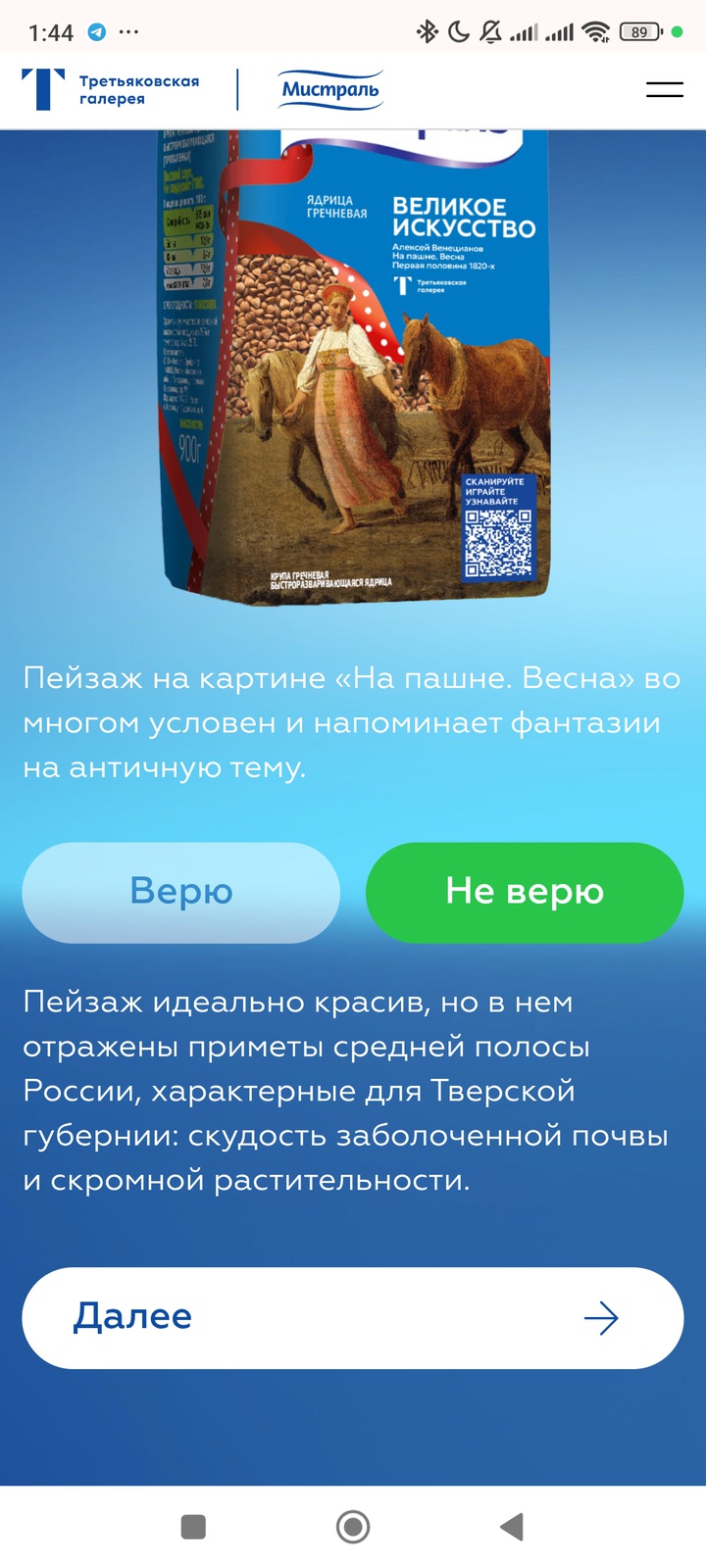Continue with the «Далее» button
Image resolution: width=706 pixels, height=1568 pixels.
[352, 1317]
